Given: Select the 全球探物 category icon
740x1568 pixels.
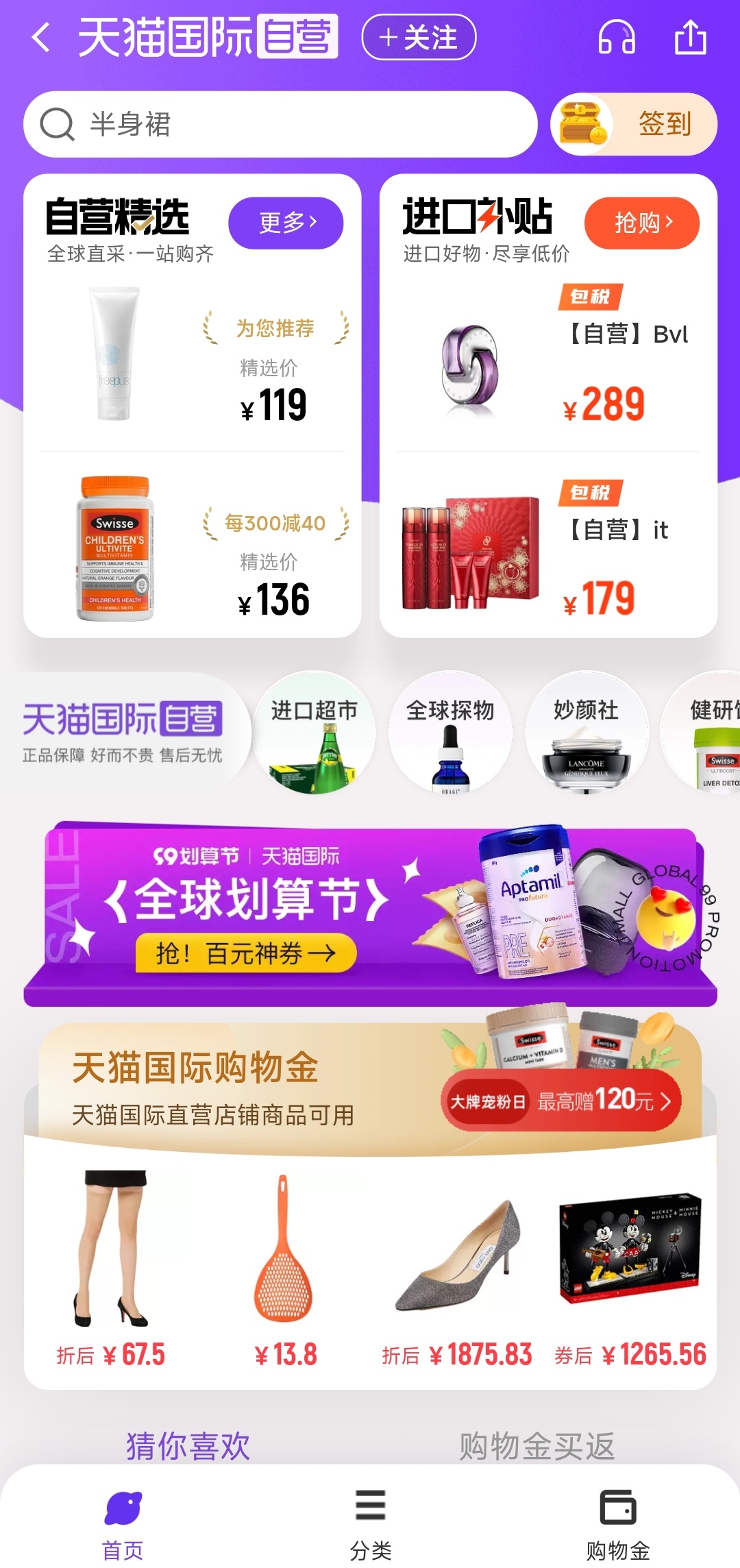Looking at the screenshot, I should pos(450,733).
